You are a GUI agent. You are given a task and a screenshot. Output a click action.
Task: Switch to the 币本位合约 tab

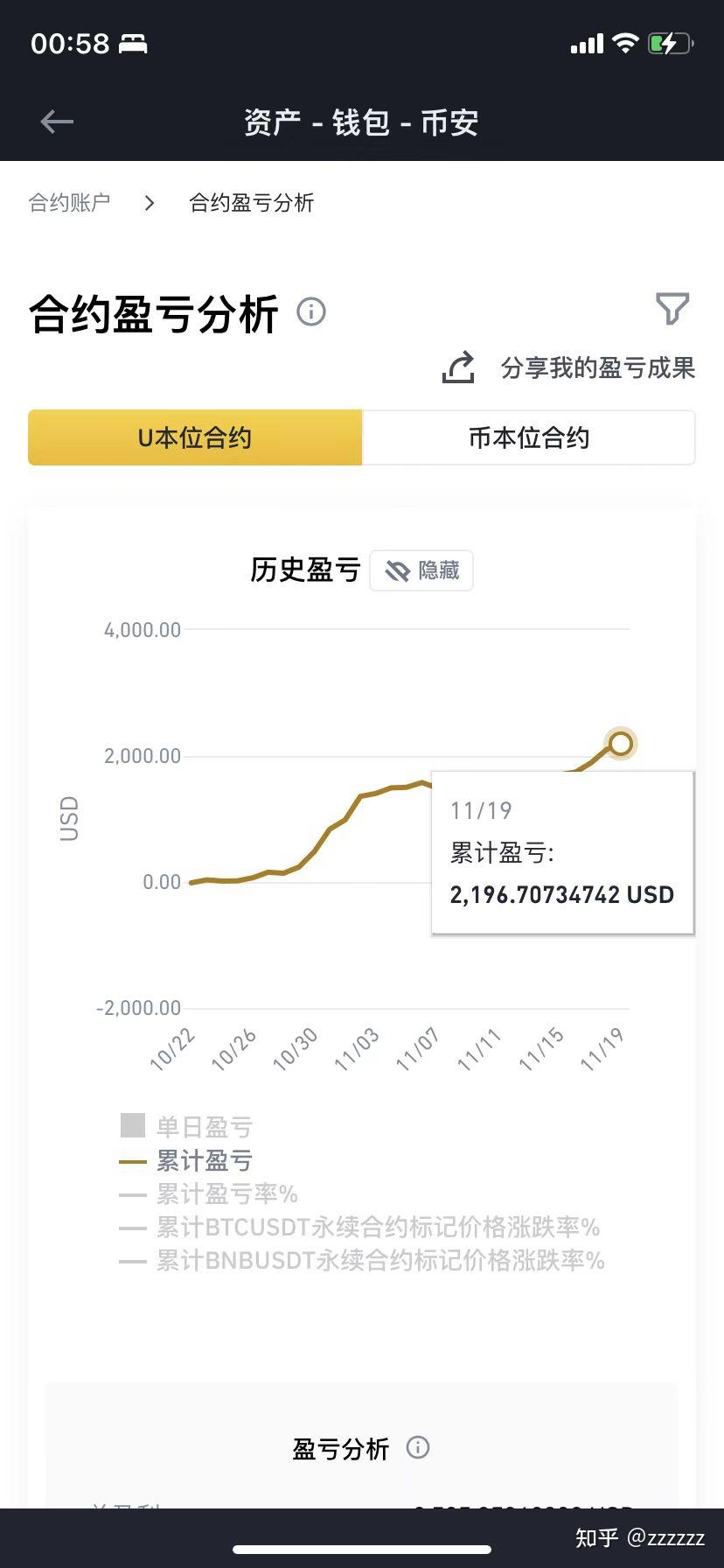(x=529, y=437)
